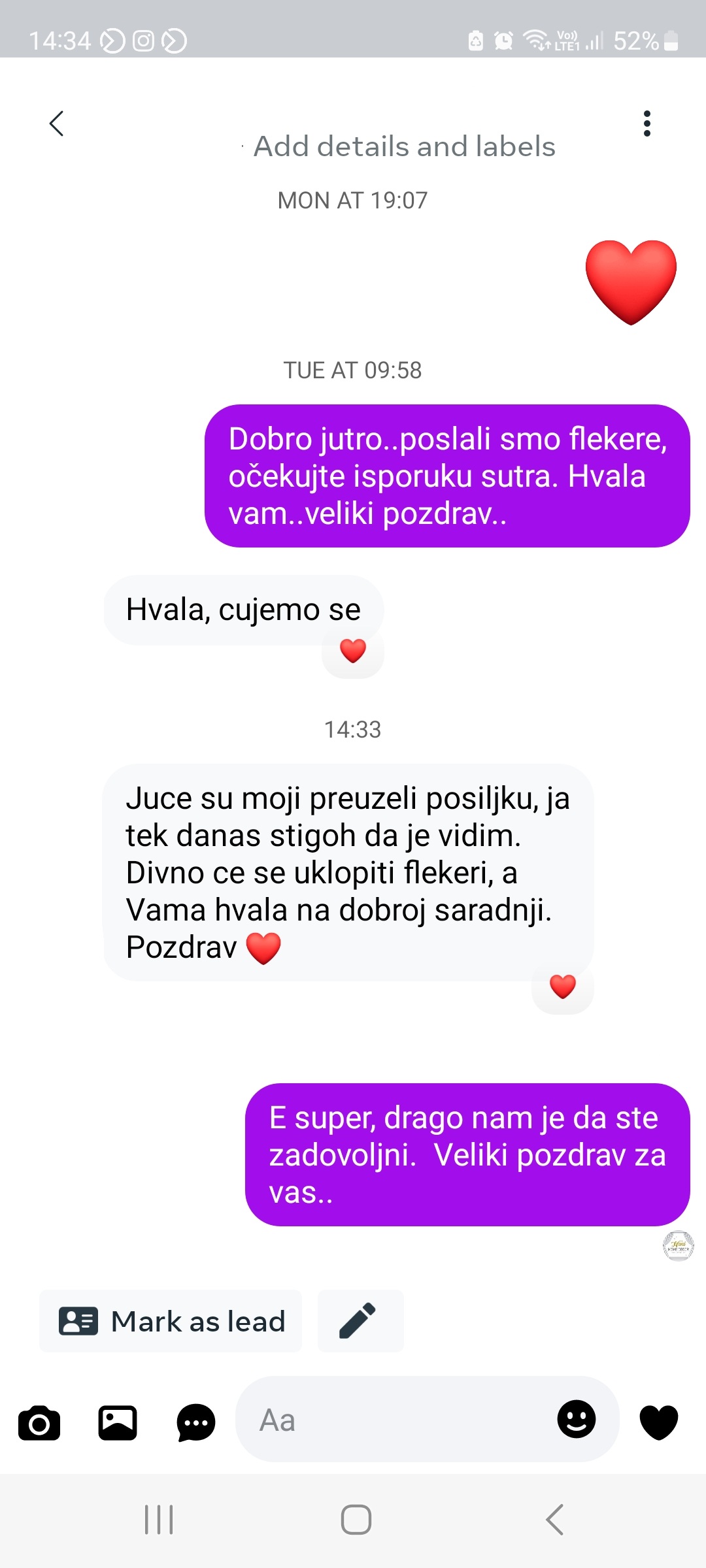Open the system recent apps view

coord(159,1519)
